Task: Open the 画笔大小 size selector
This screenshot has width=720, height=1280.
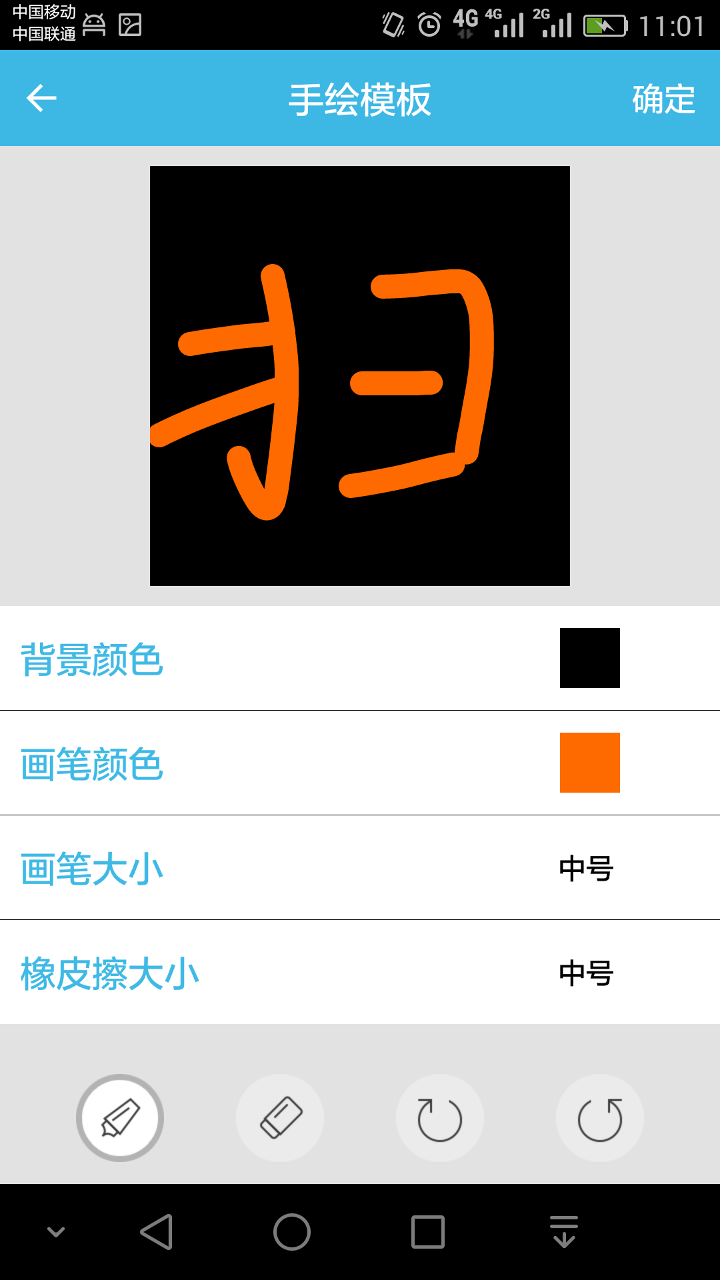Action: (x=360, y=869)
